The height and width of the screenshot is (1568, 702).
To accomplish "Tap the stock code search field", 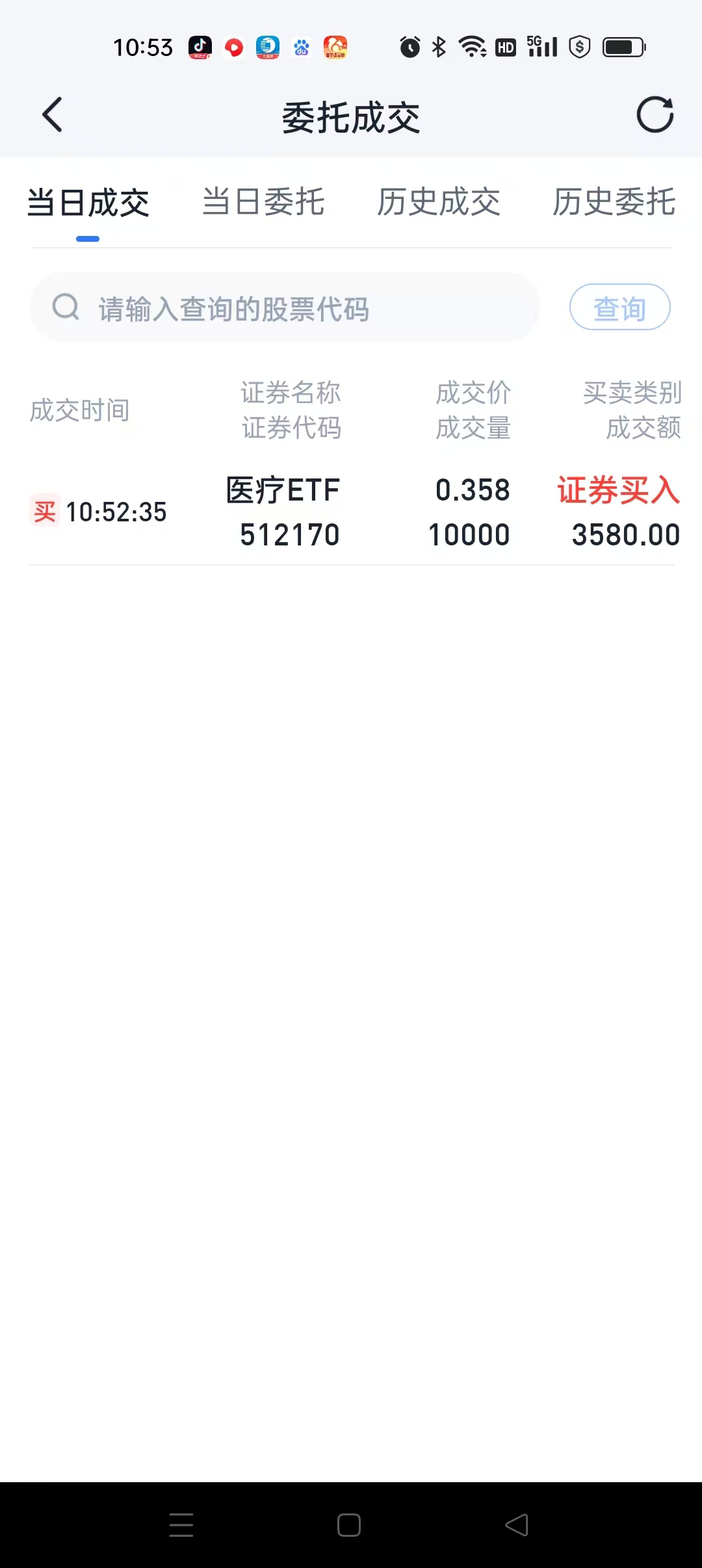I will point(285,308).
